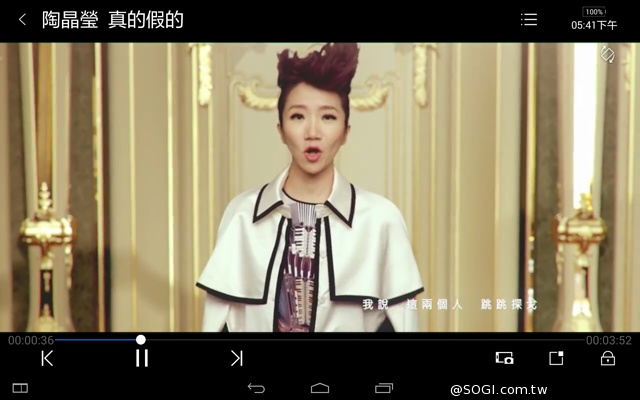This screenshot has width=640, height=400.
Task: Skip to the previous video
Action: (x=47, y=358)
